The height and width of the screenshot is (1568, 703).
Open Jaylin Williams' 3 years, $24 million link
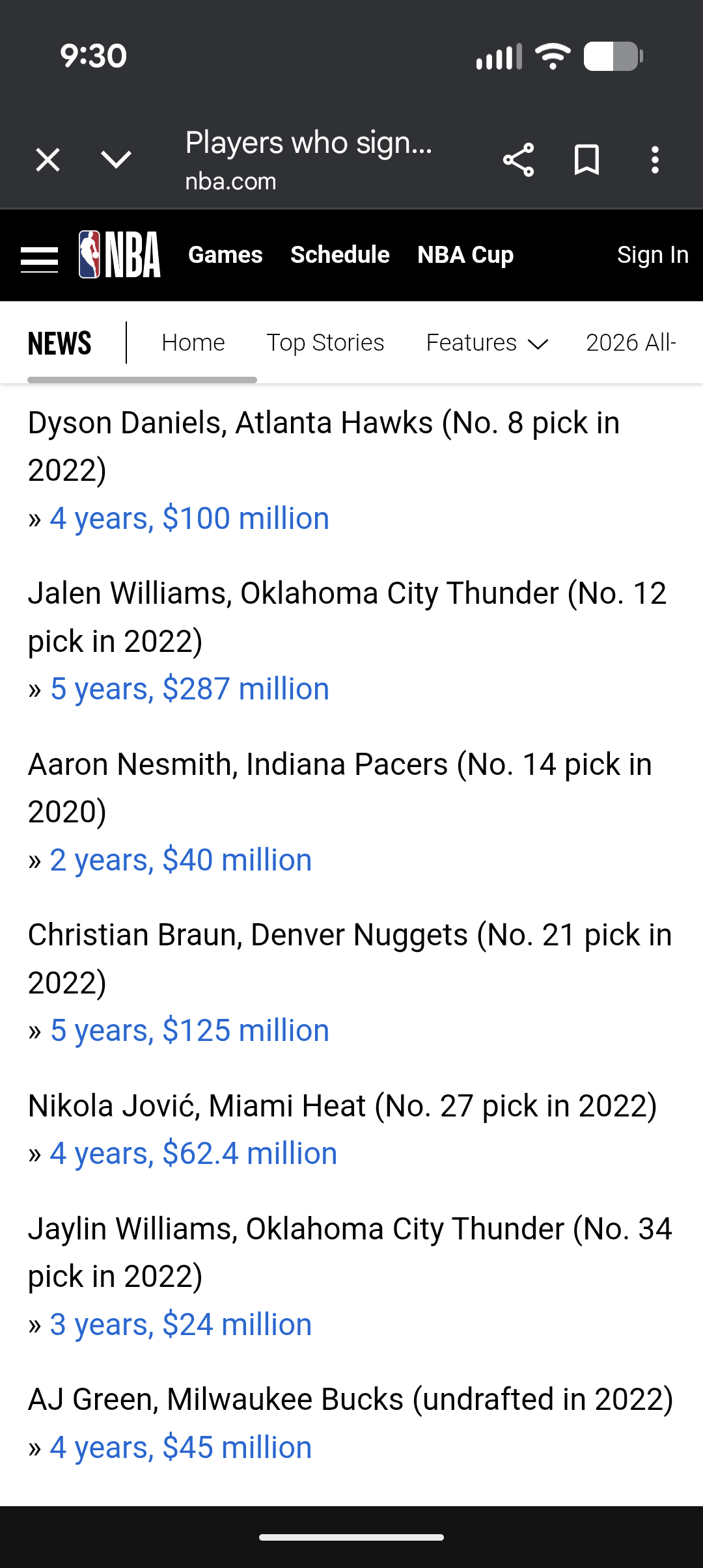pos(181,1325)
